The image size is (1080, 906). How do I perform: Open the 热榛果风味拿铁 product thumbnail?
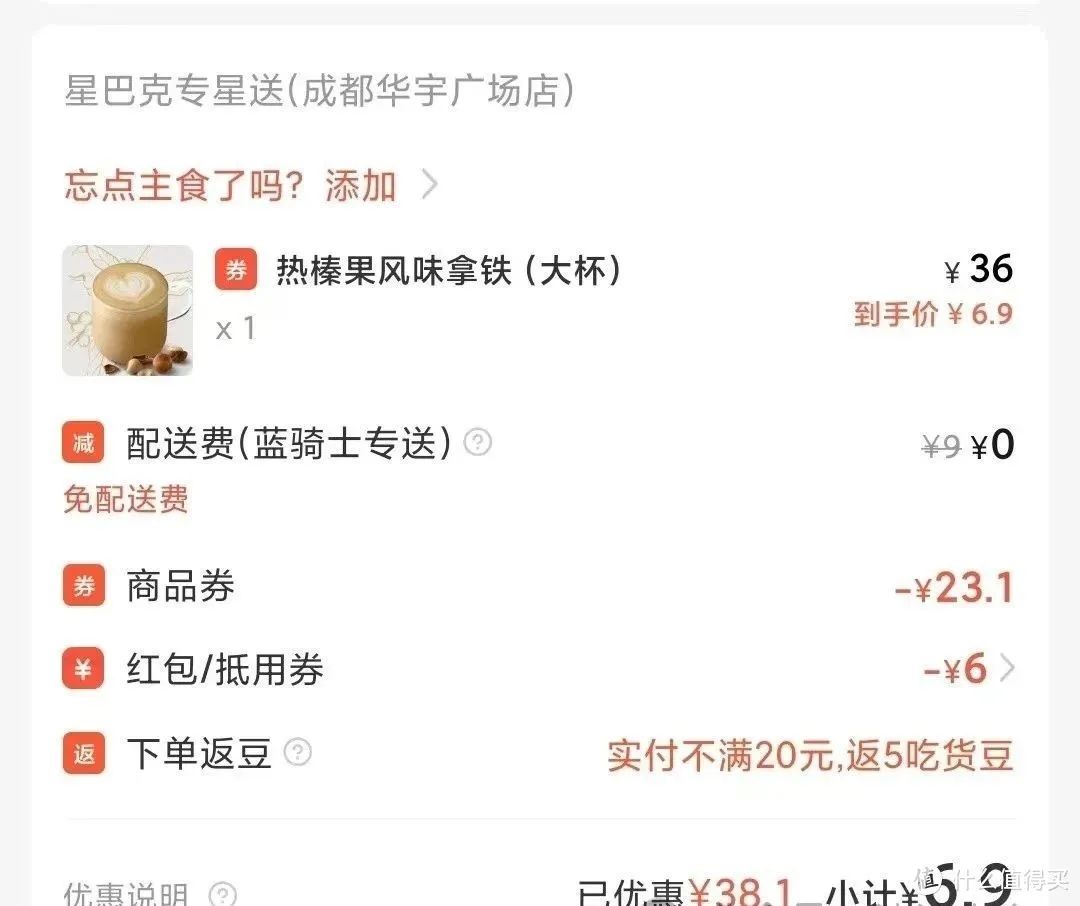coord(128,310)
